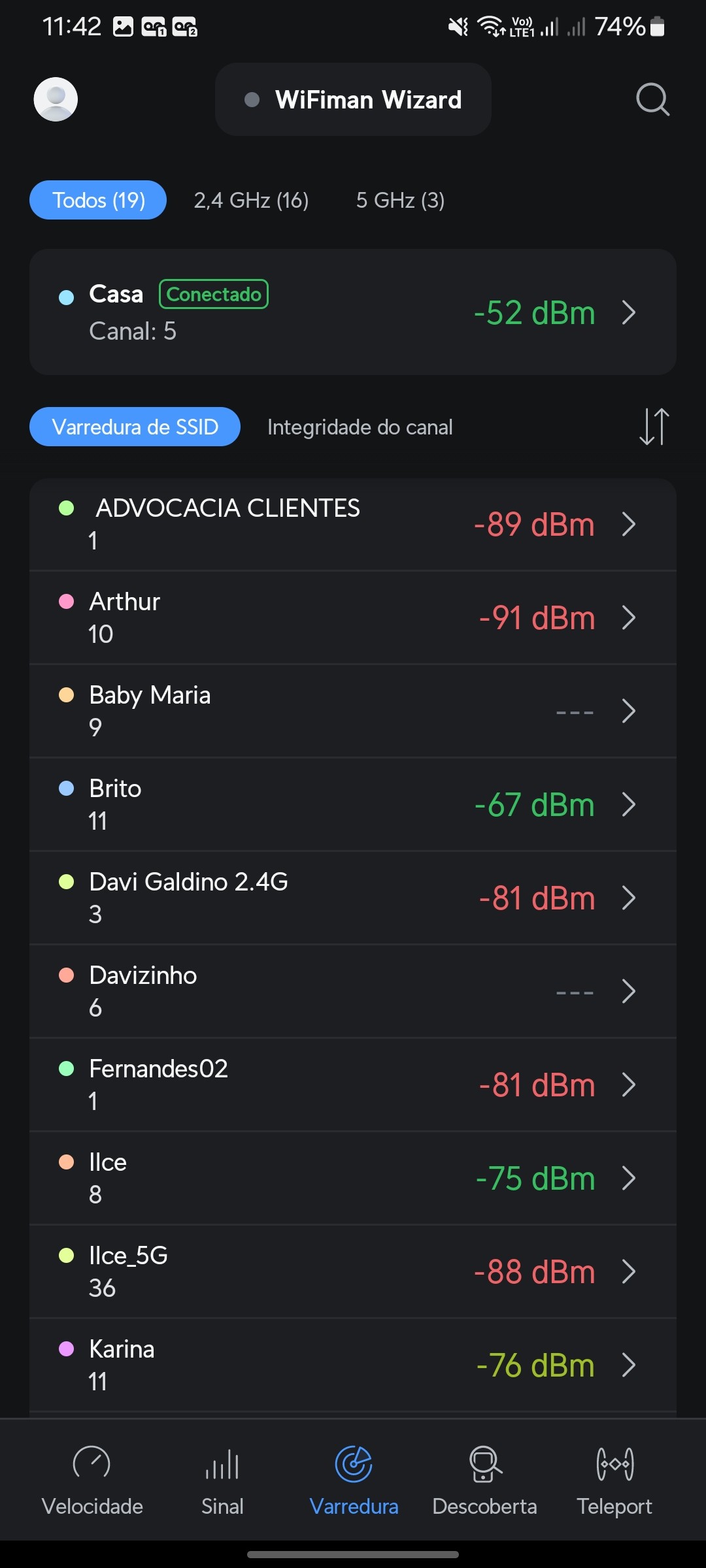706x1568 pixels.
Task: Tap the search magnifier icon
Action: 652,99
